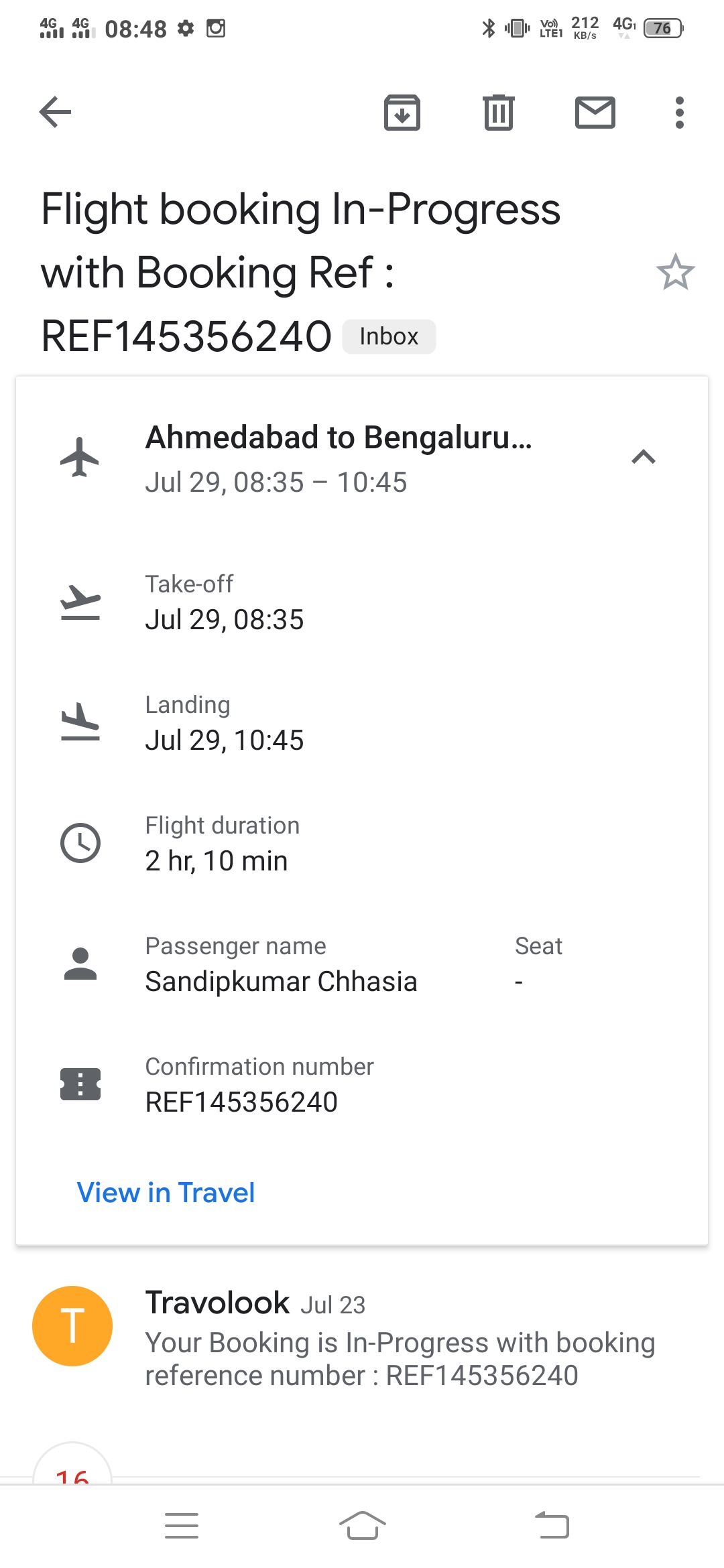The width and height of the screenshot is (724, 1568).
Task: Go back to the inbox
Action: (x=55, y=112)
